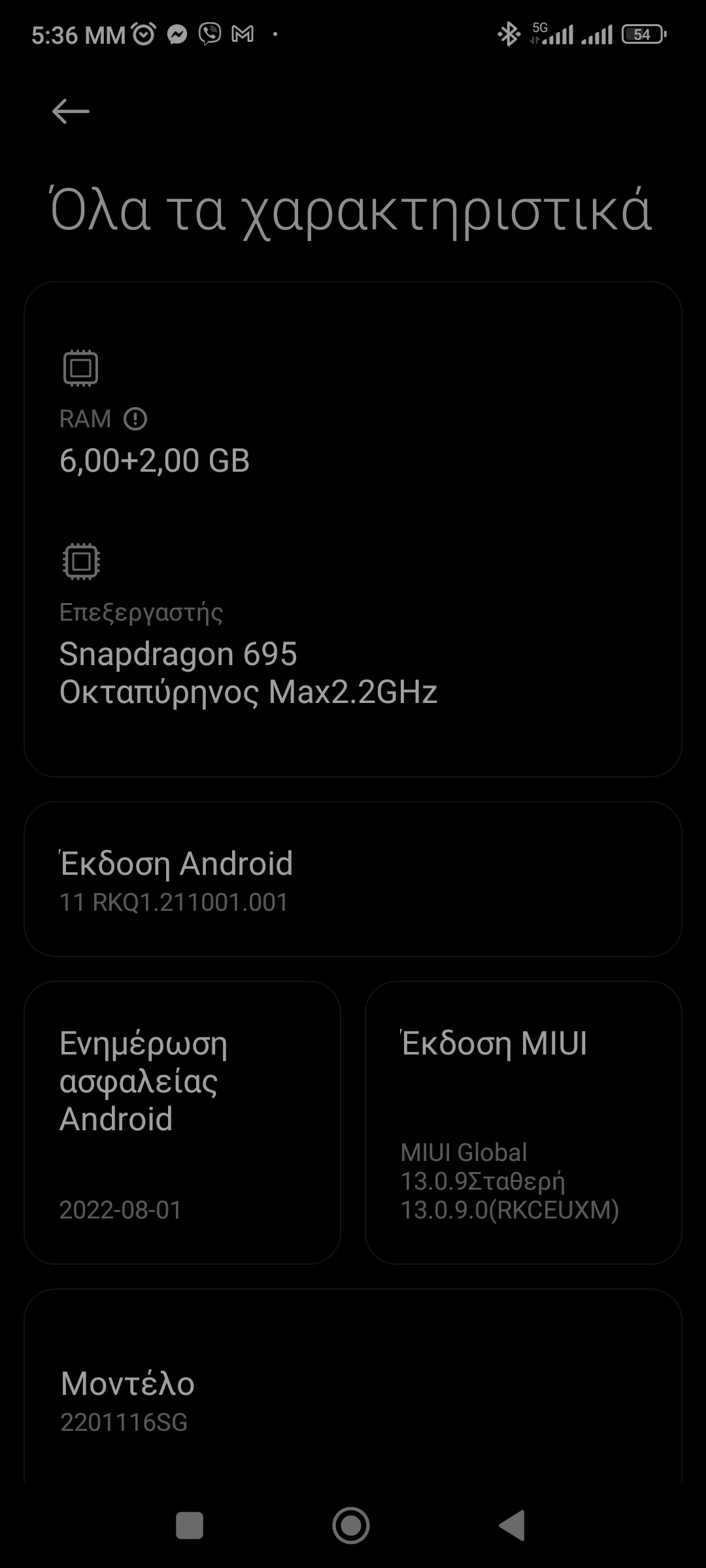Open the Έκδοση Android card
The width and height of the screenshot is (706, 1568).
353,879
